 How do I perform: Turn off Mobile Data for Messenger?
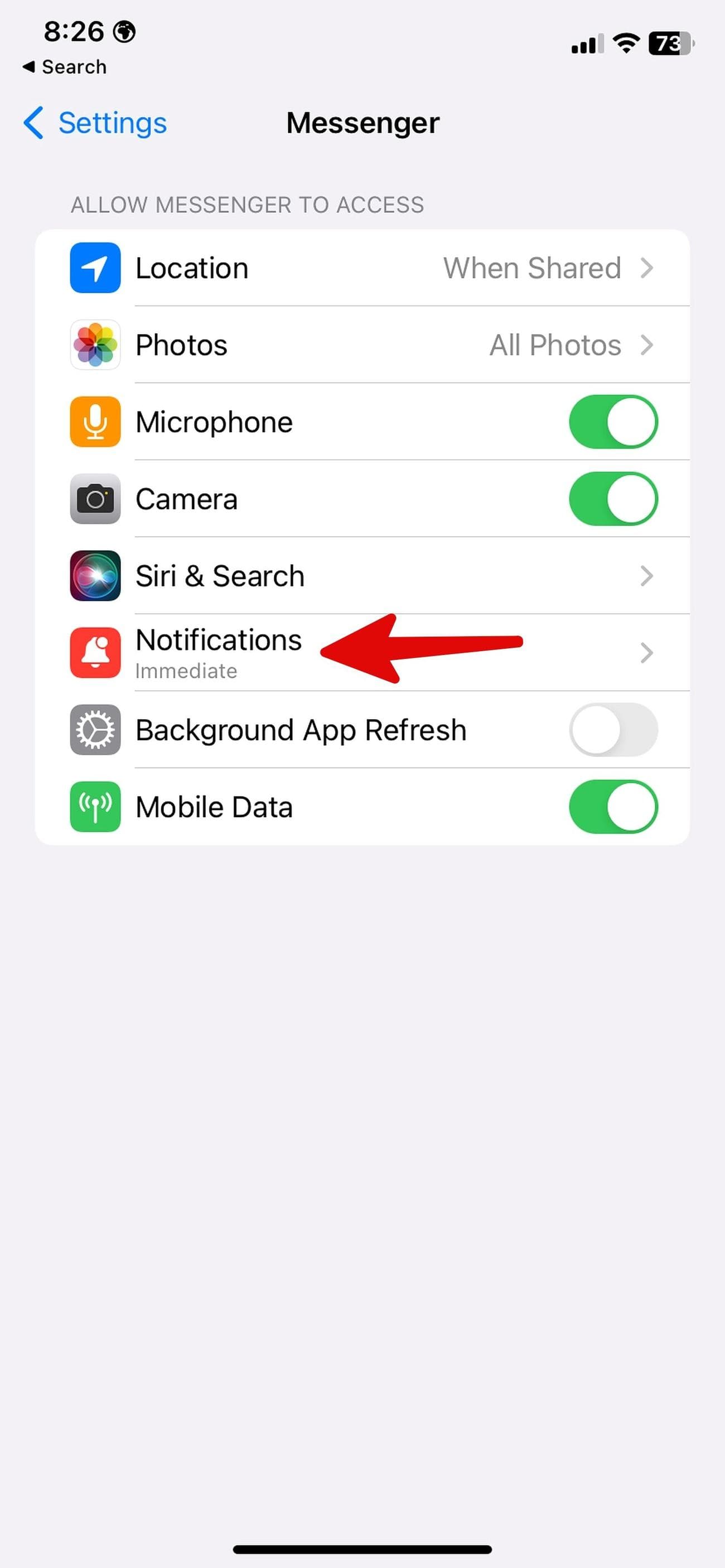(x=612, y=807)
